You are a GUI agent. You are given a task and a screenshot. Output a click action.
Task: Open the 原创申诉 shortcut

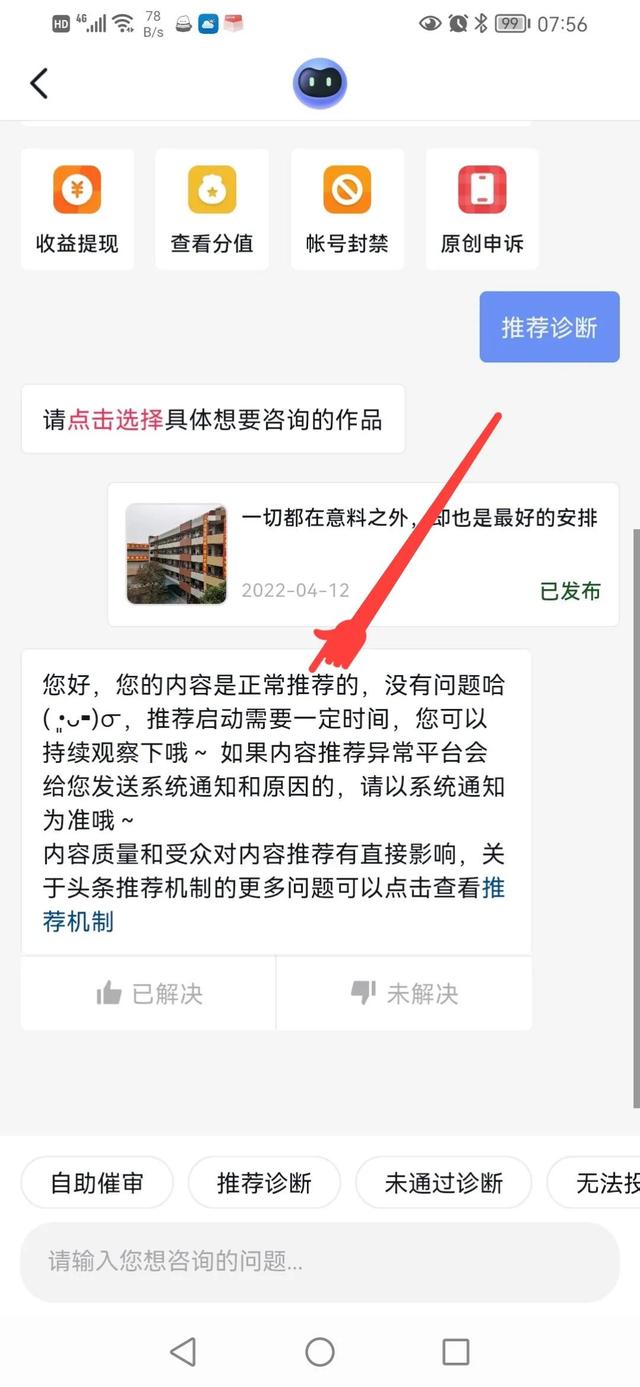tap(482, 209)
